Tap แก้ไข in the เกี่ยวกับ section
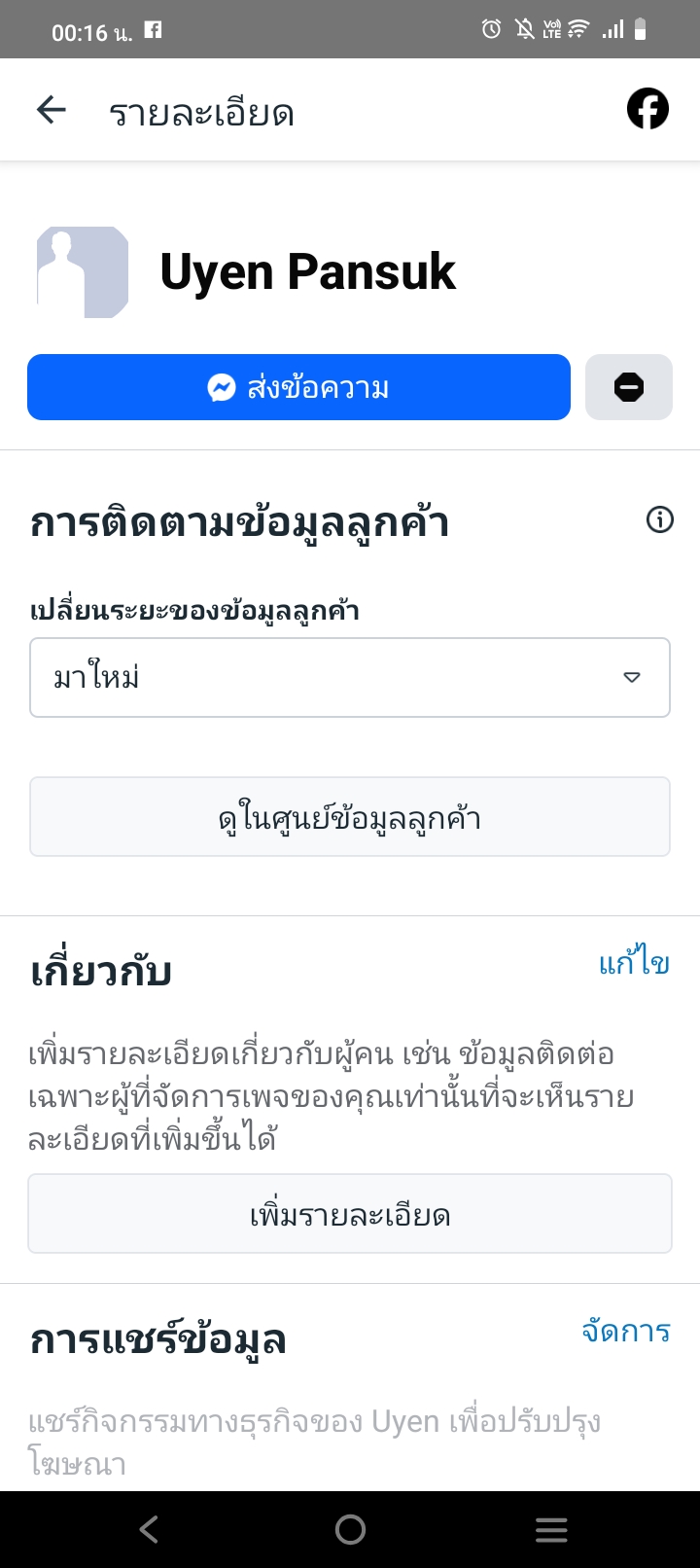The image size is (700, 1568). click(634, 963)
